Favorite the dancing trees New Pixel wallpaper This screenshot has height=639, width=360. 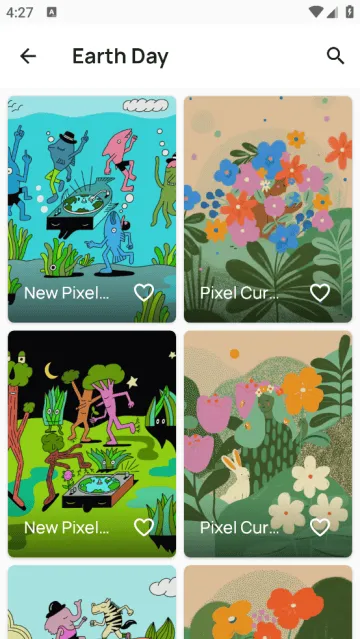click(144, 527)
